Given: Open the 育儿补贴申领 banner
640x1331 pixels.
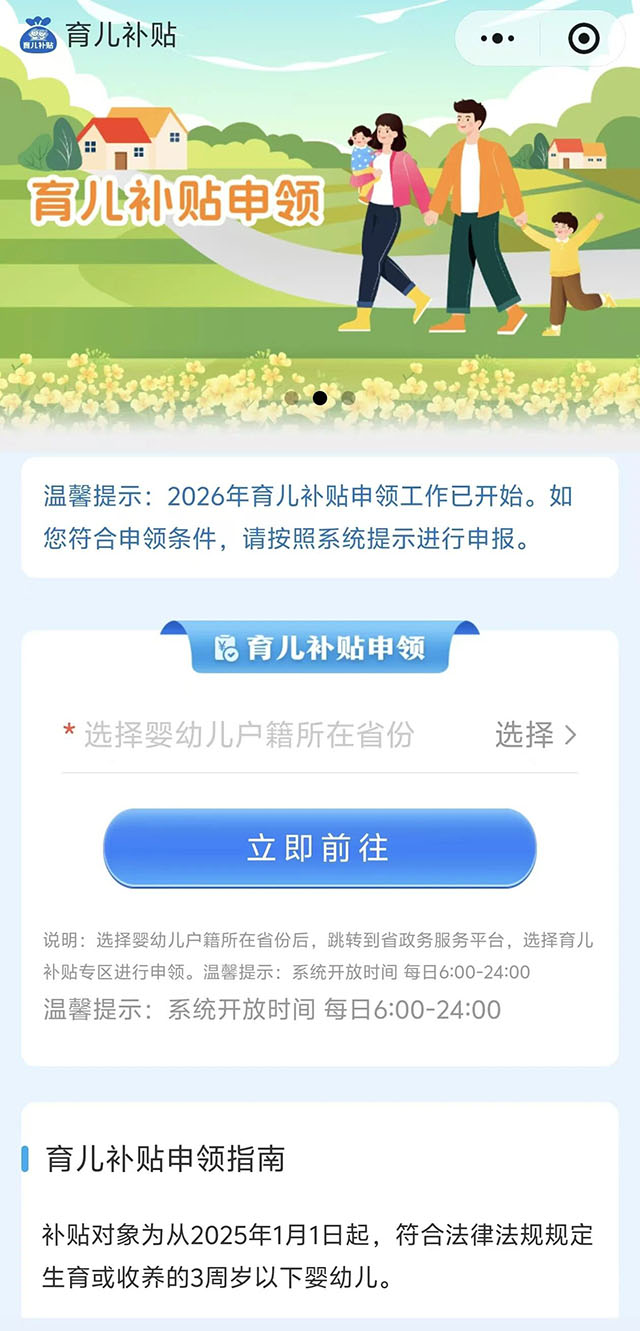Looking at the screenshot, I should [x=320, y=230].
